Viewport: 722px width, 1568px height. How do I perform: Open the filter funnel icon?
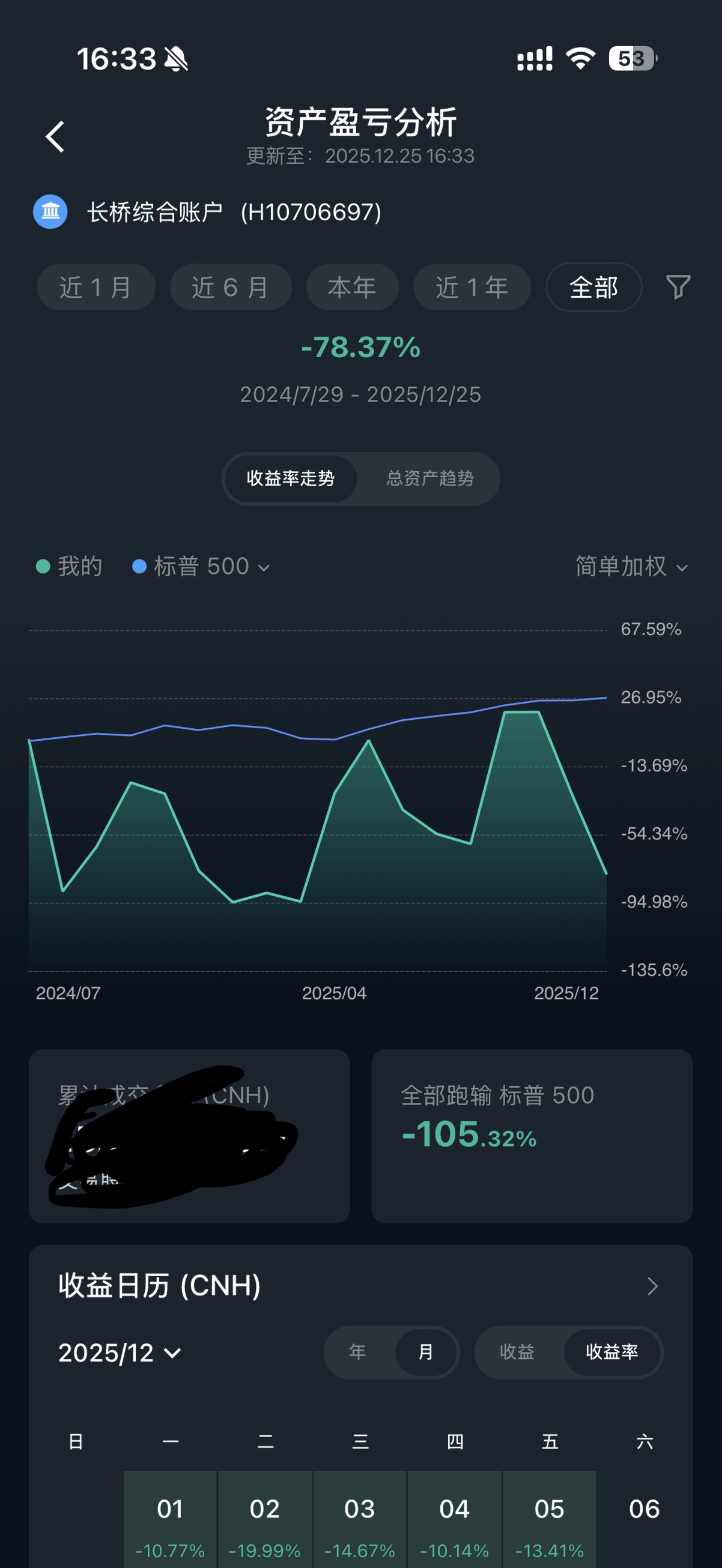678,287
